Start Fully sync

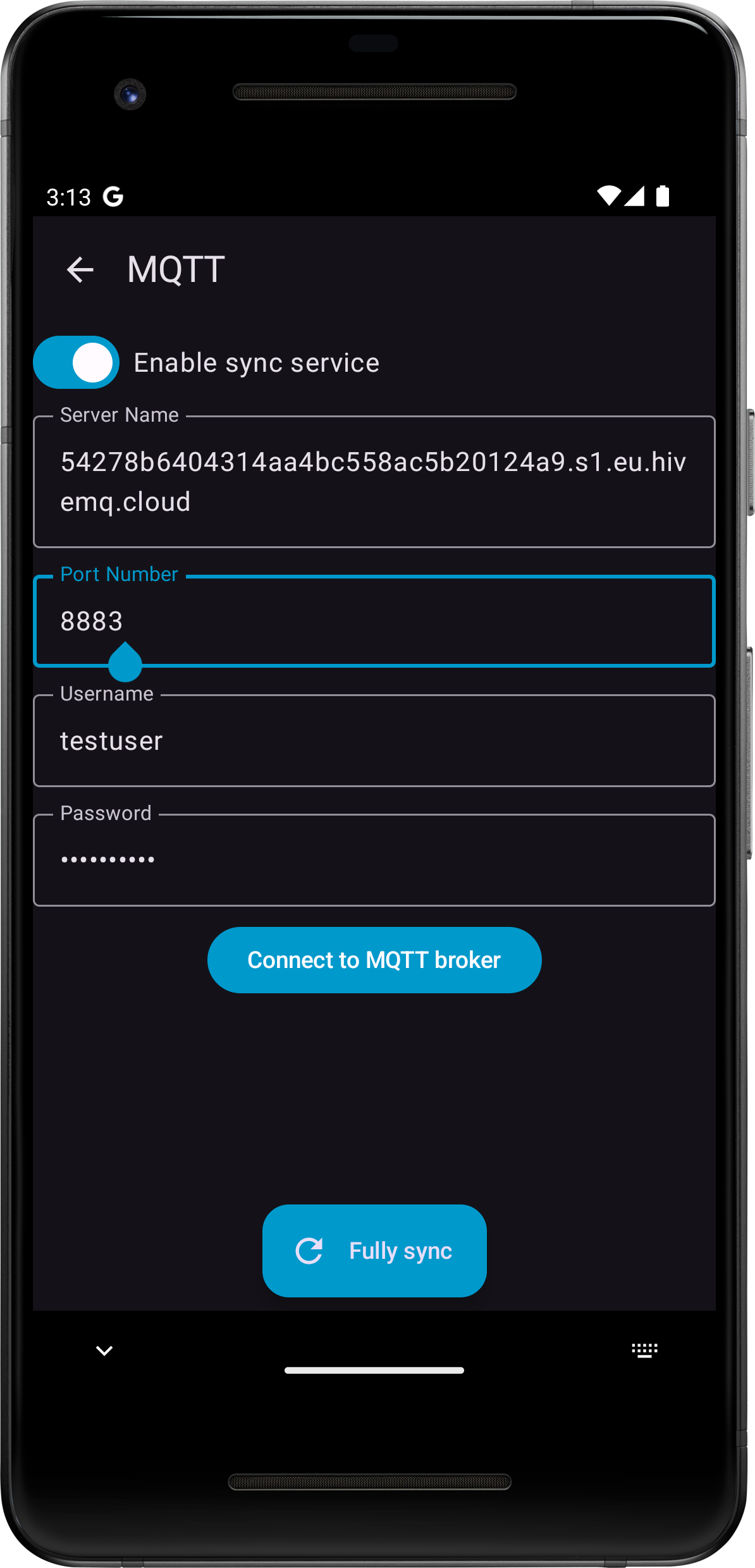pyautogui.click(x=374, y=1251)
